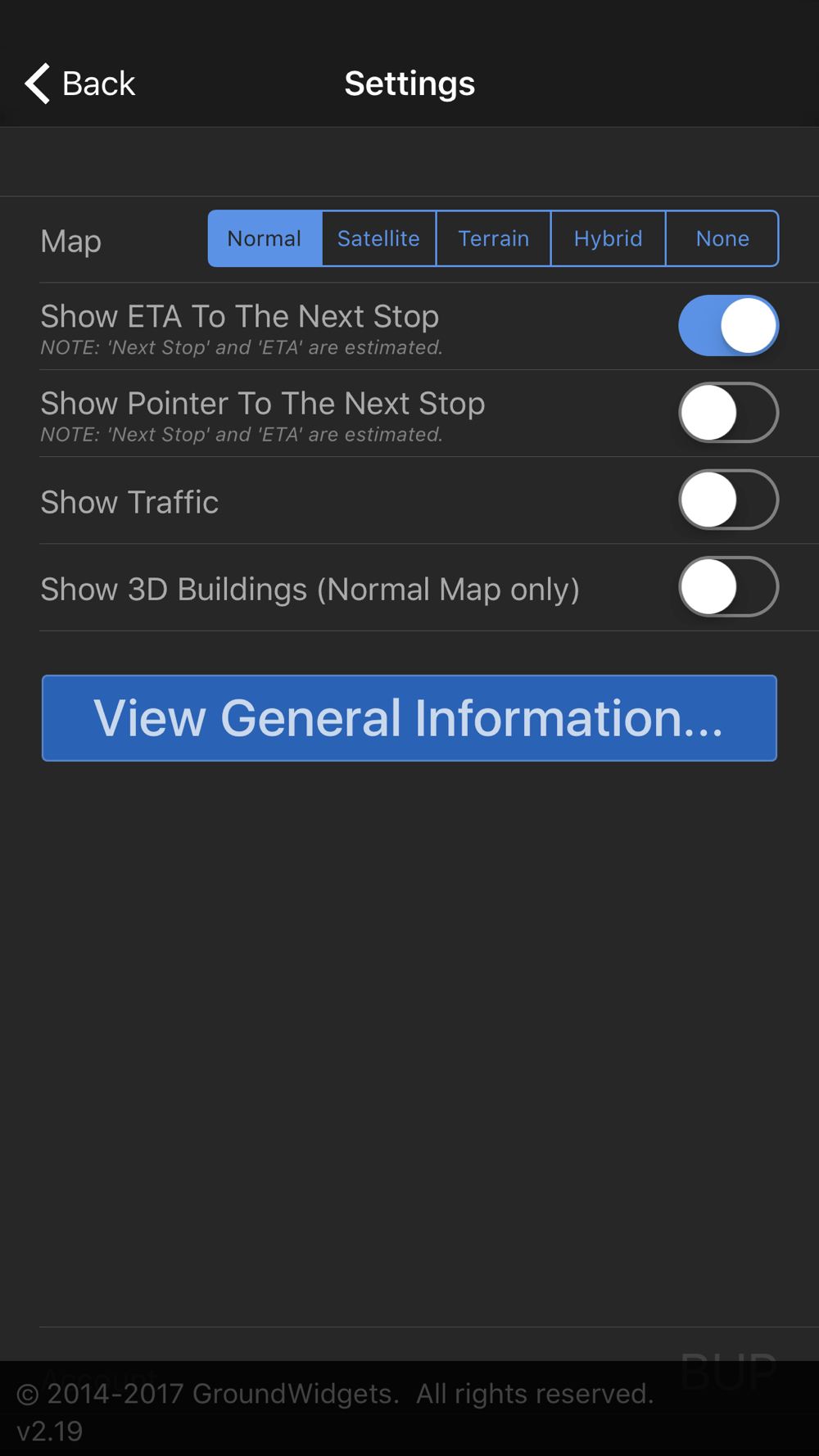Switch map to Hybrid
819x1456 pixels.
608,238
